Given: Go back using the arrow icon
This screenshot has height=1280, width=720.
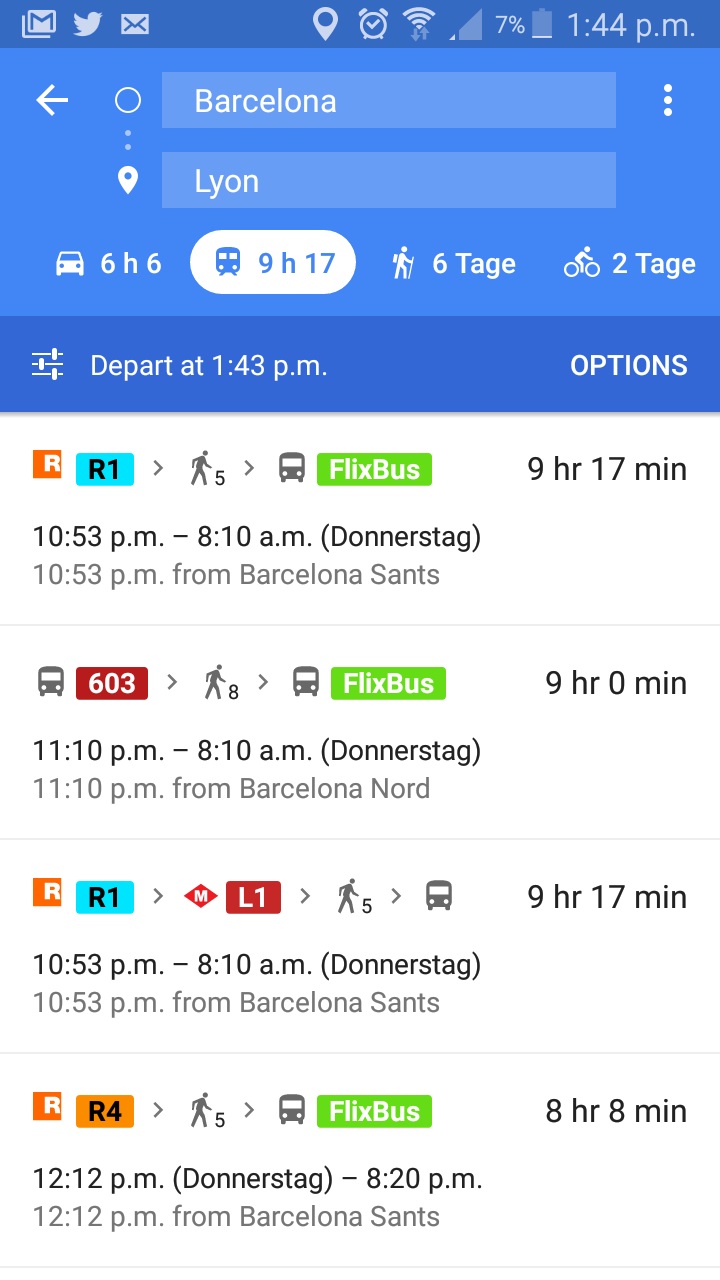Looking at the screenshot, I should (52, 100).
